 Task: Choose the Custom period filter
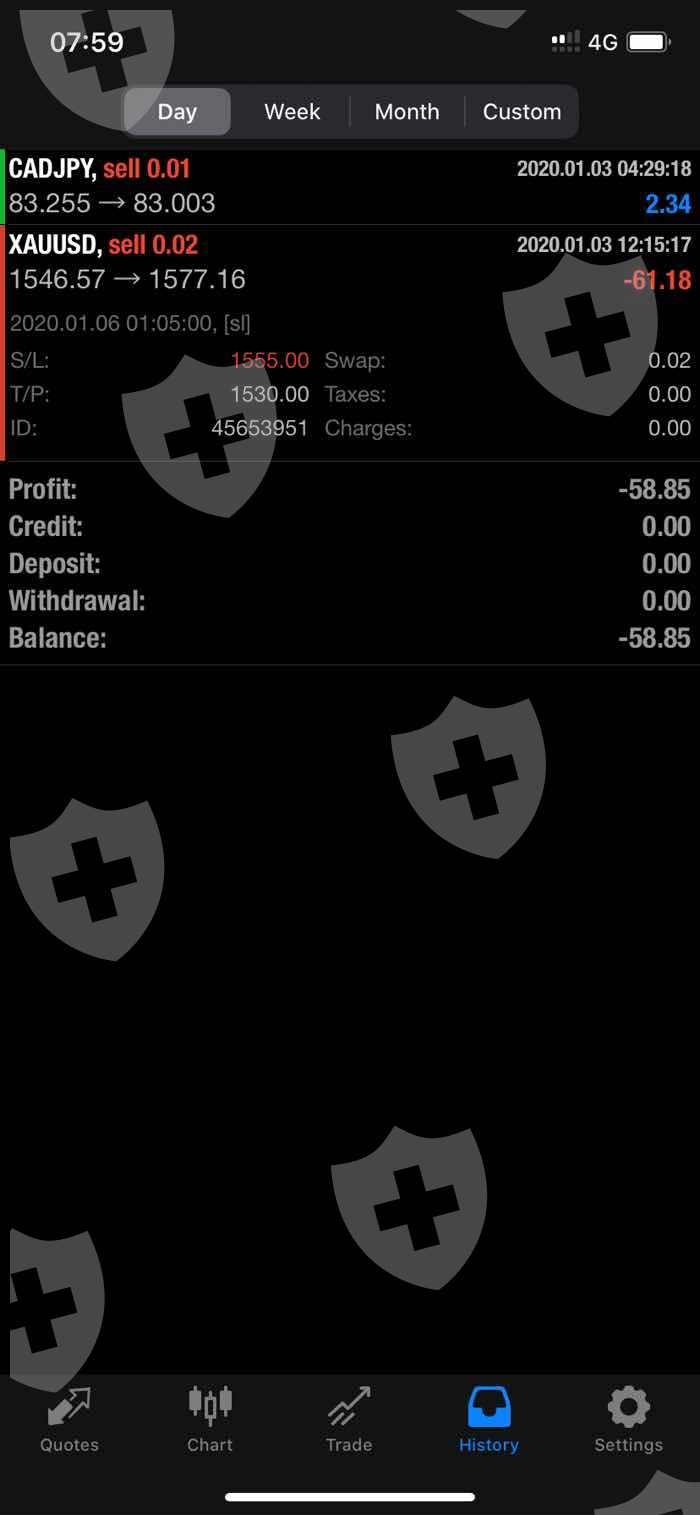(522, 112)
